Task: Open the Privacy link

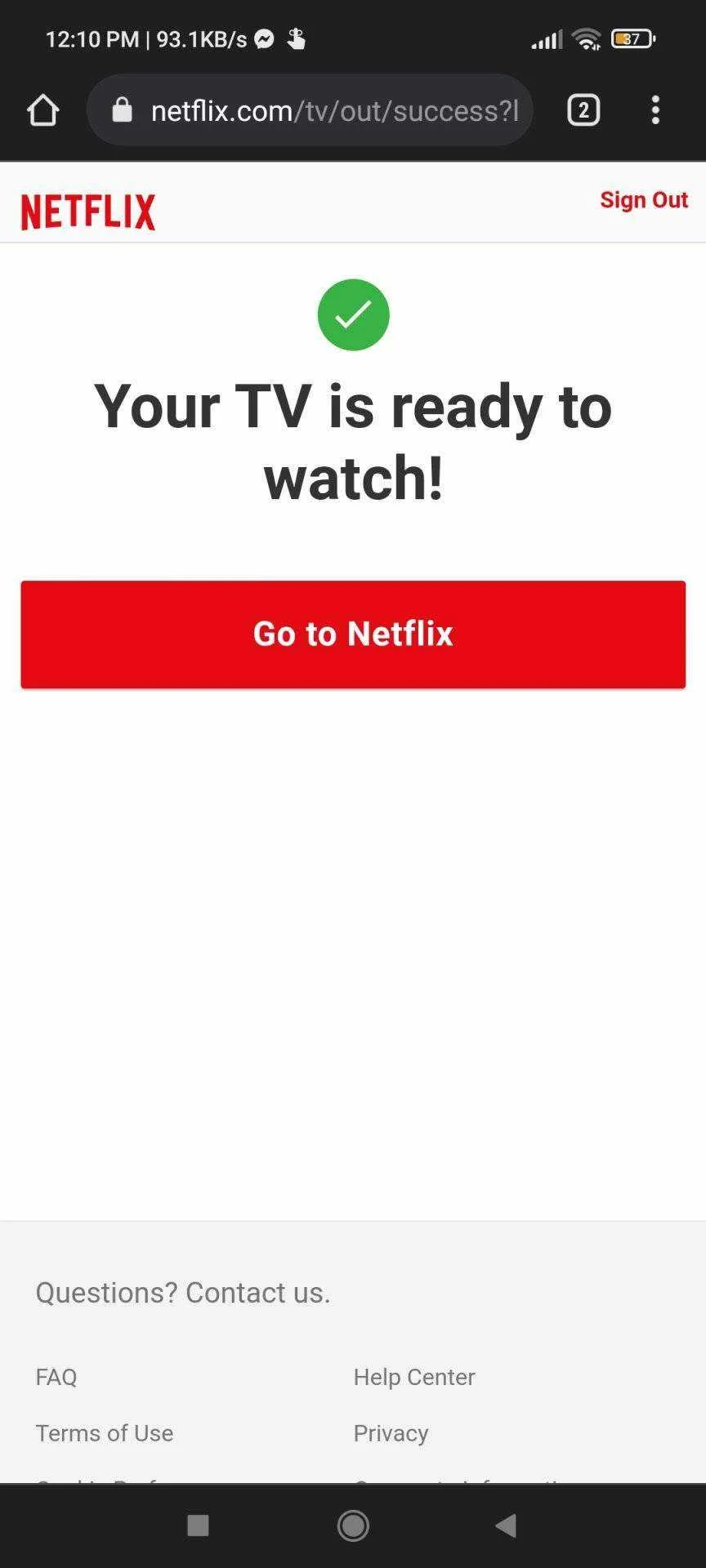Action: point(391,1433)
